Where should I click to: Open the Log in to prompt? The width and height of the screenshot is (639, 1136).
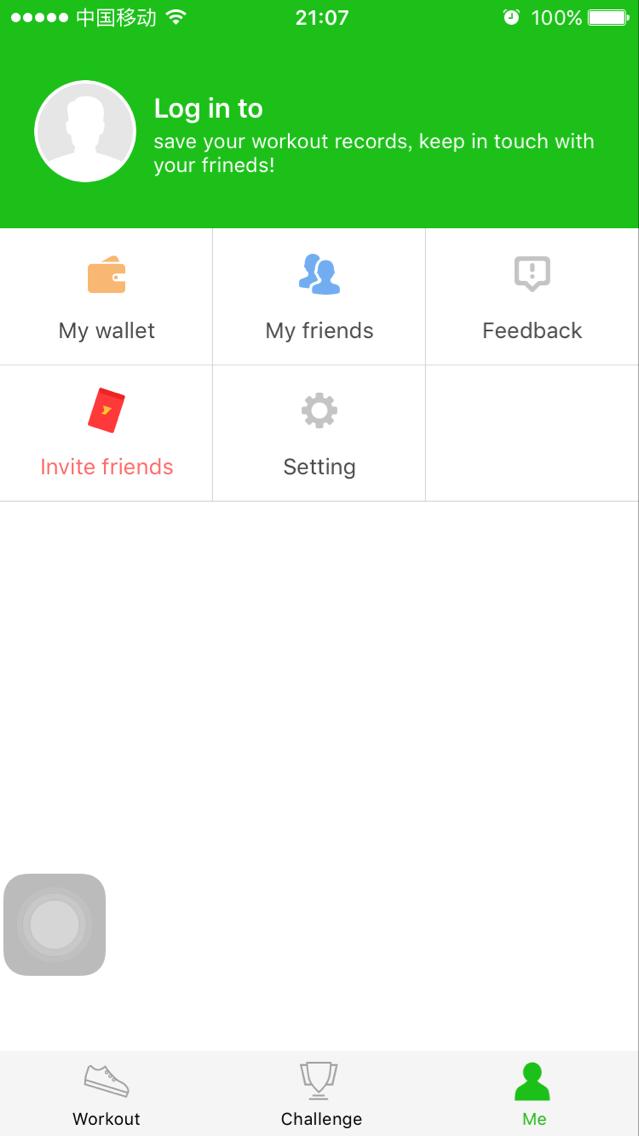(x=208, y=109)
